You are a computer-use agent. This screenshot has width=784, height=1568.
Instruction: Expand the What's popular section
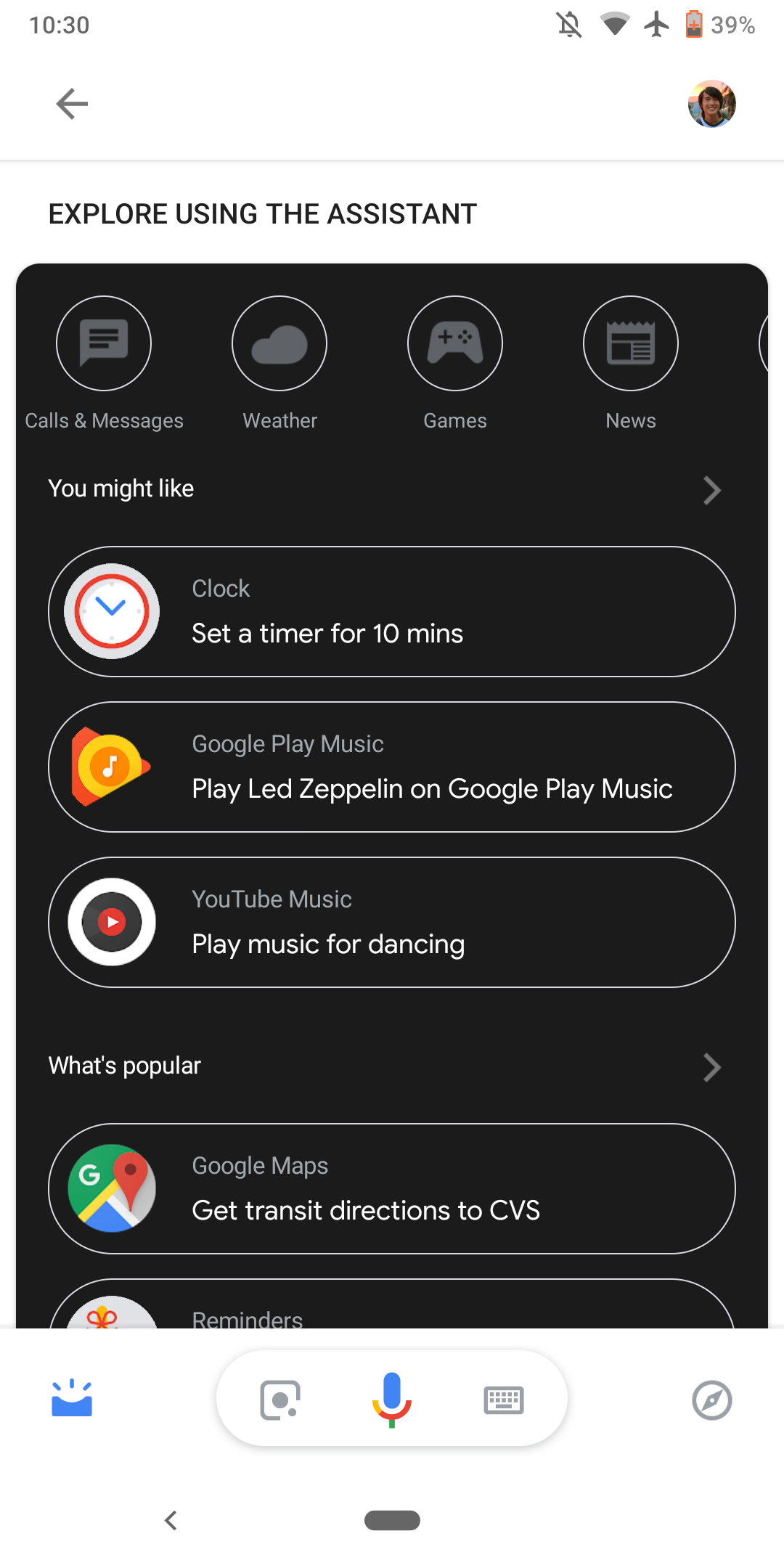point(711,1067)
